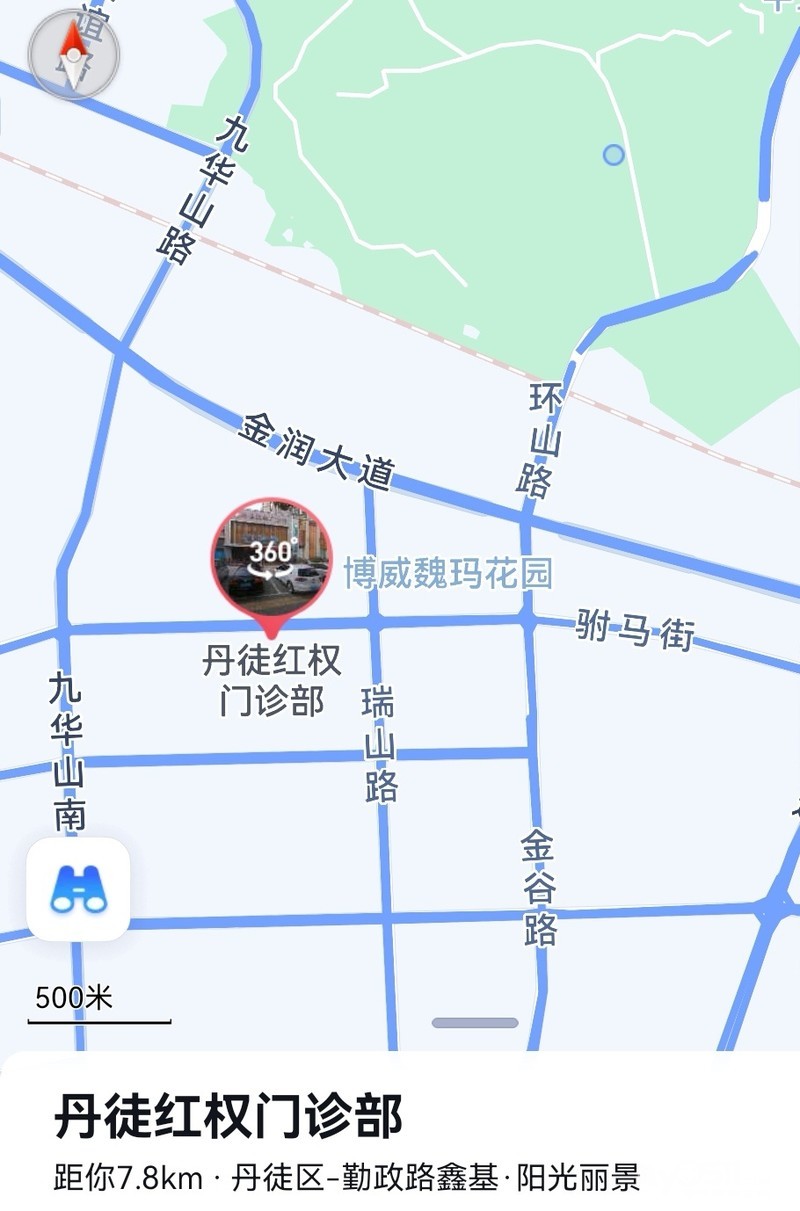Tap the 博威魏玛花园 place label
Screen dimensions: 800x1211
pyautogui.click(x=448, y=574)
